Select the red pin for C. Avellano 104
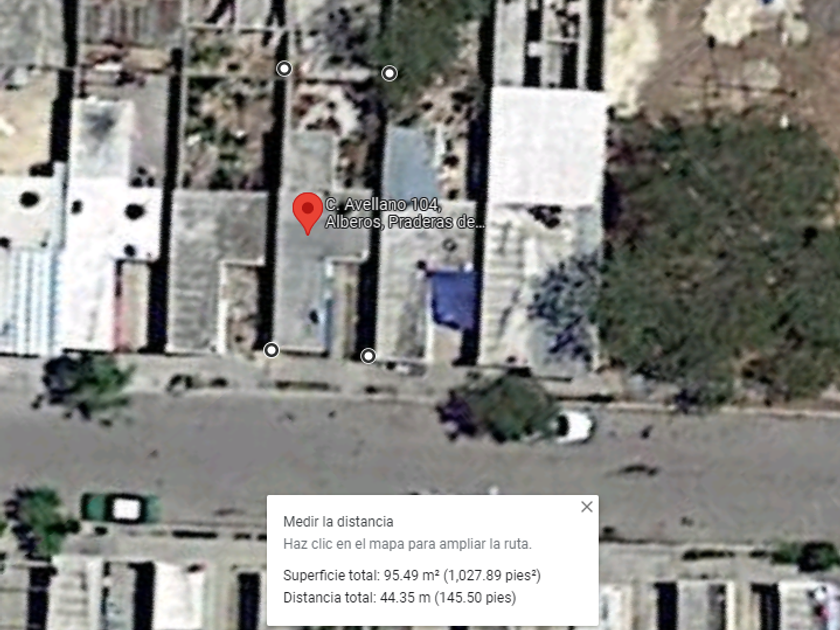Screen dimensions: 840x630 [307, 210]
